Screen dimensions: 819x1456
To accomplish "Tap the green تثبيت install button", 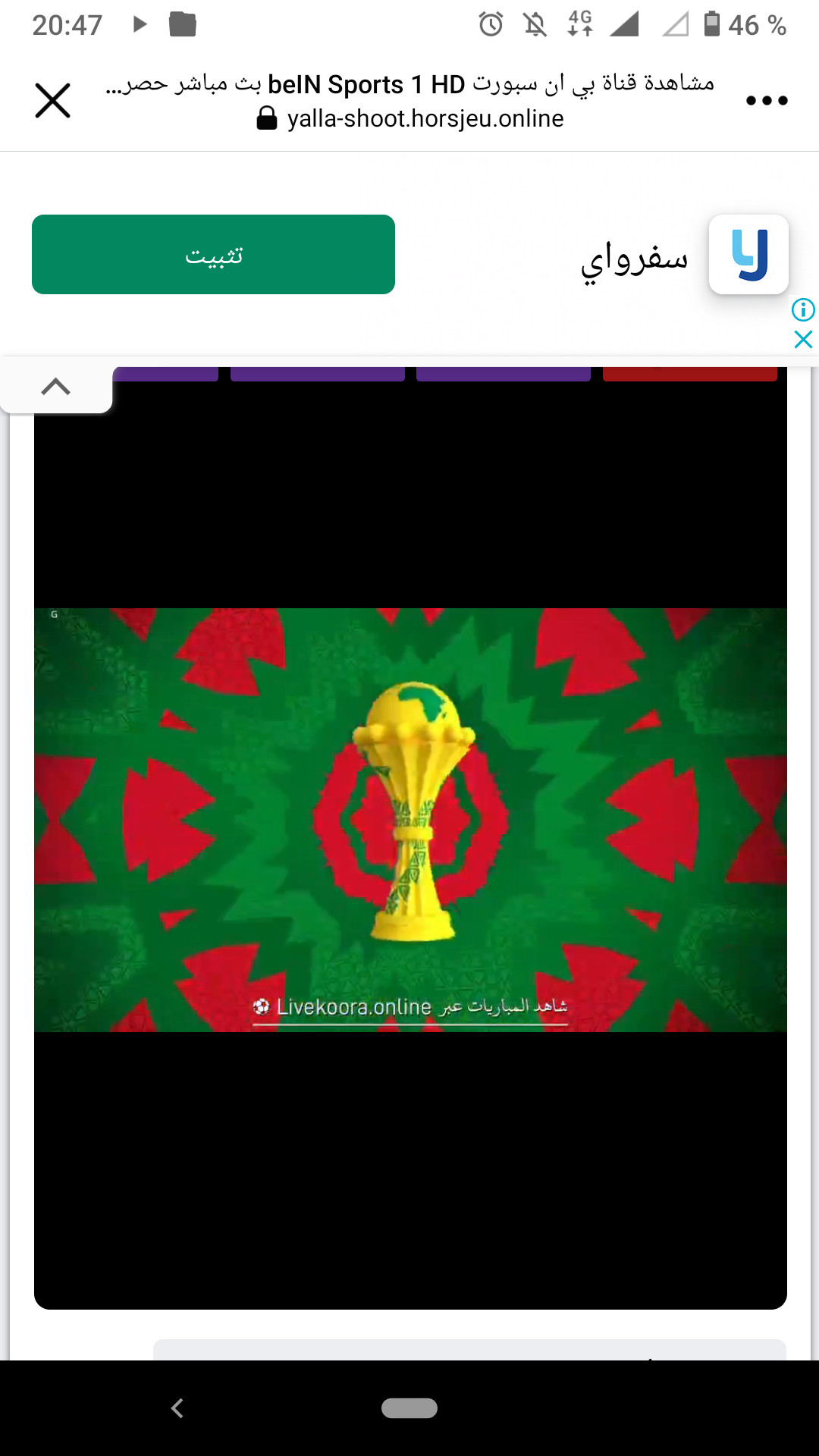I will click(213, 254).
